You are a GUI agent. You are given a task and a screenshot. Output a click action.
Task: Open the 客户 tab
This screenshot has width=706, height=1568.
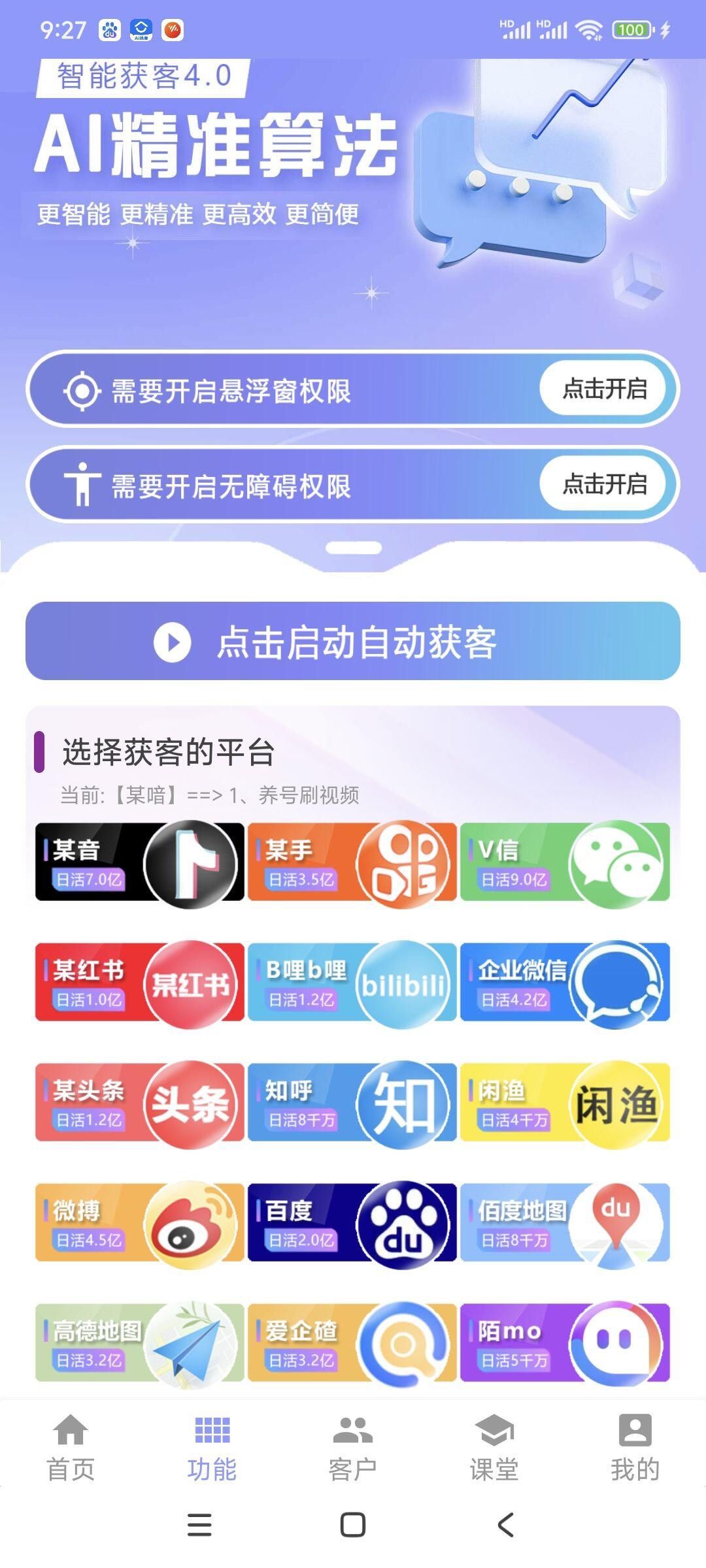pos(352,1448)
